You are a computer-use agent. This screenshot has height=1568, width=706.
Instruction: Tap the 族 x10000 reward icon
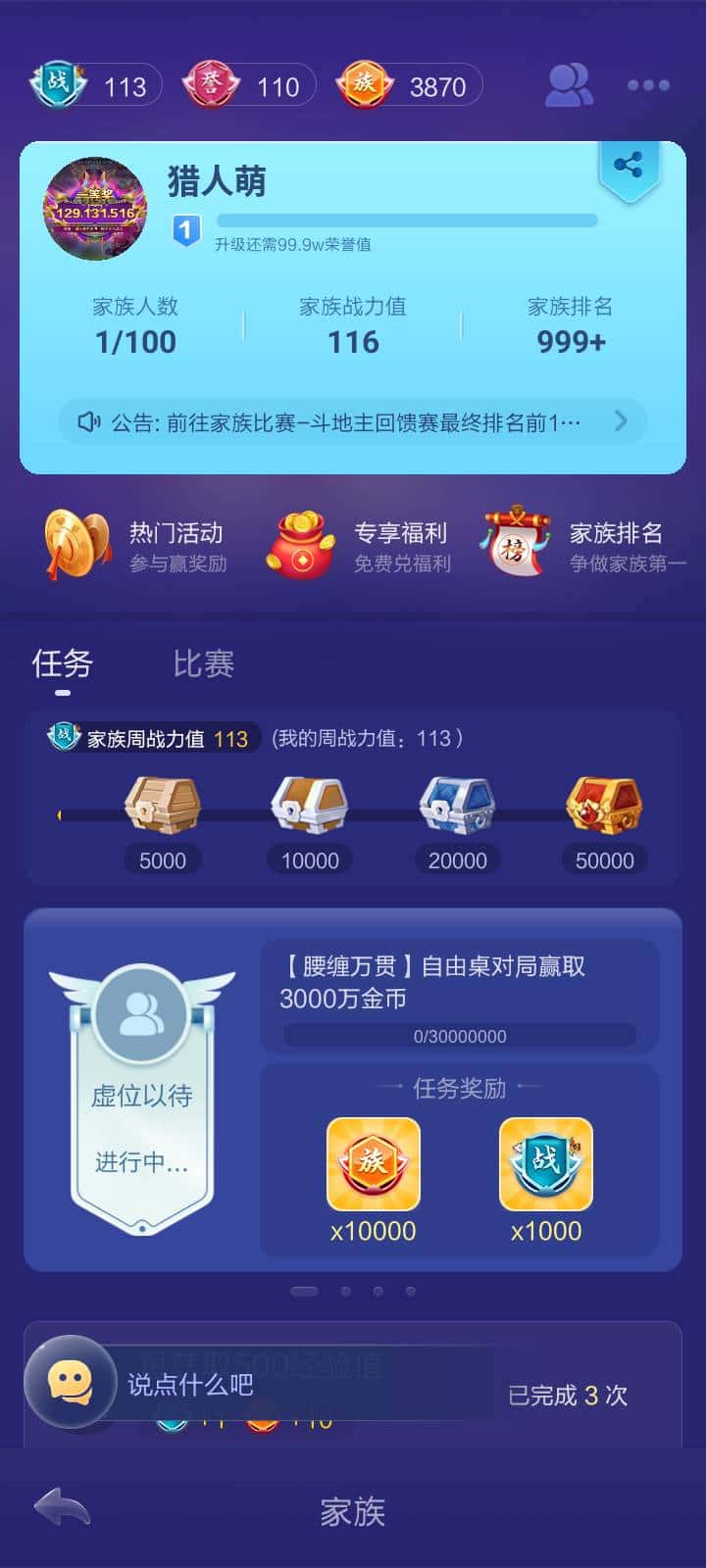375,1164
